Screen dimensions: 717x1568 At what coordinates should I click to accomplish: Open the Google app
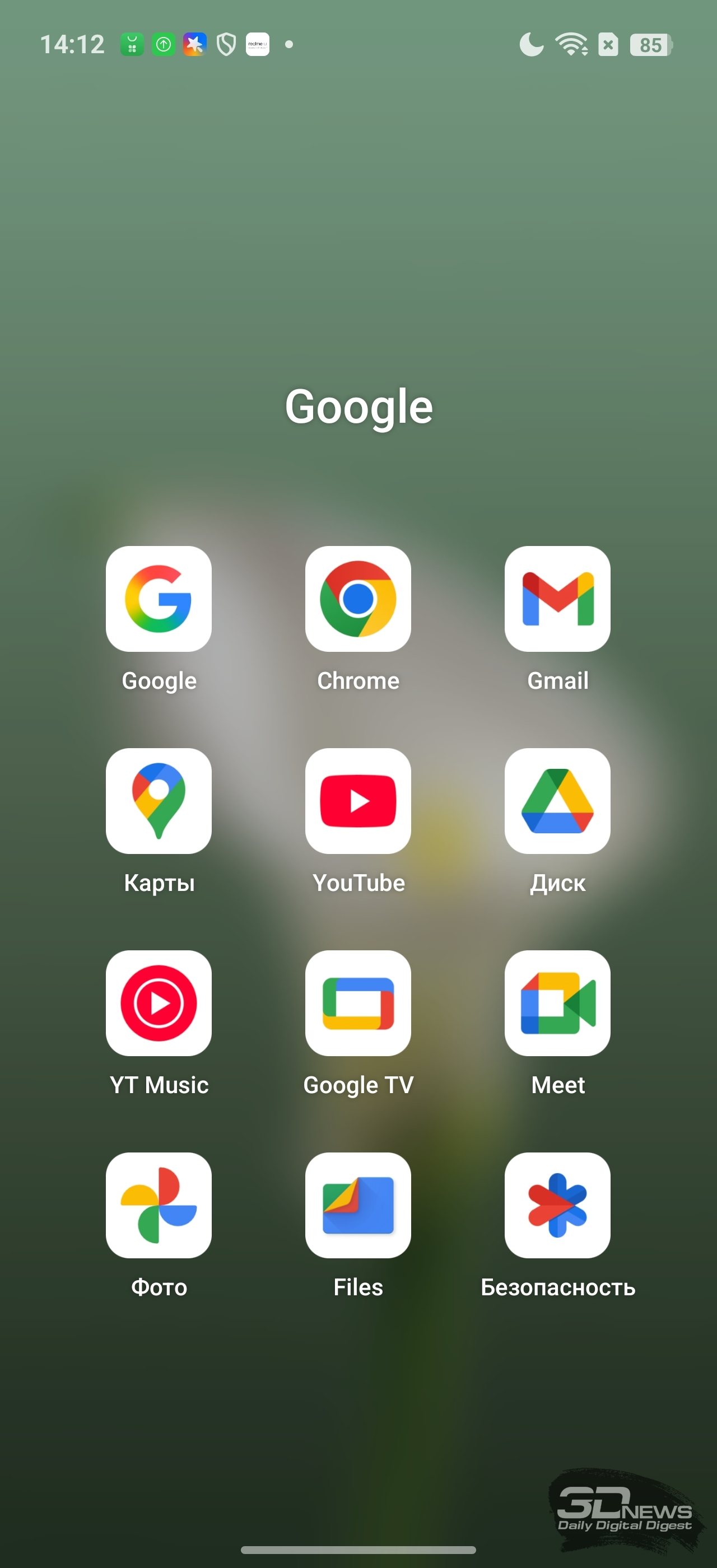coord(159,598)
